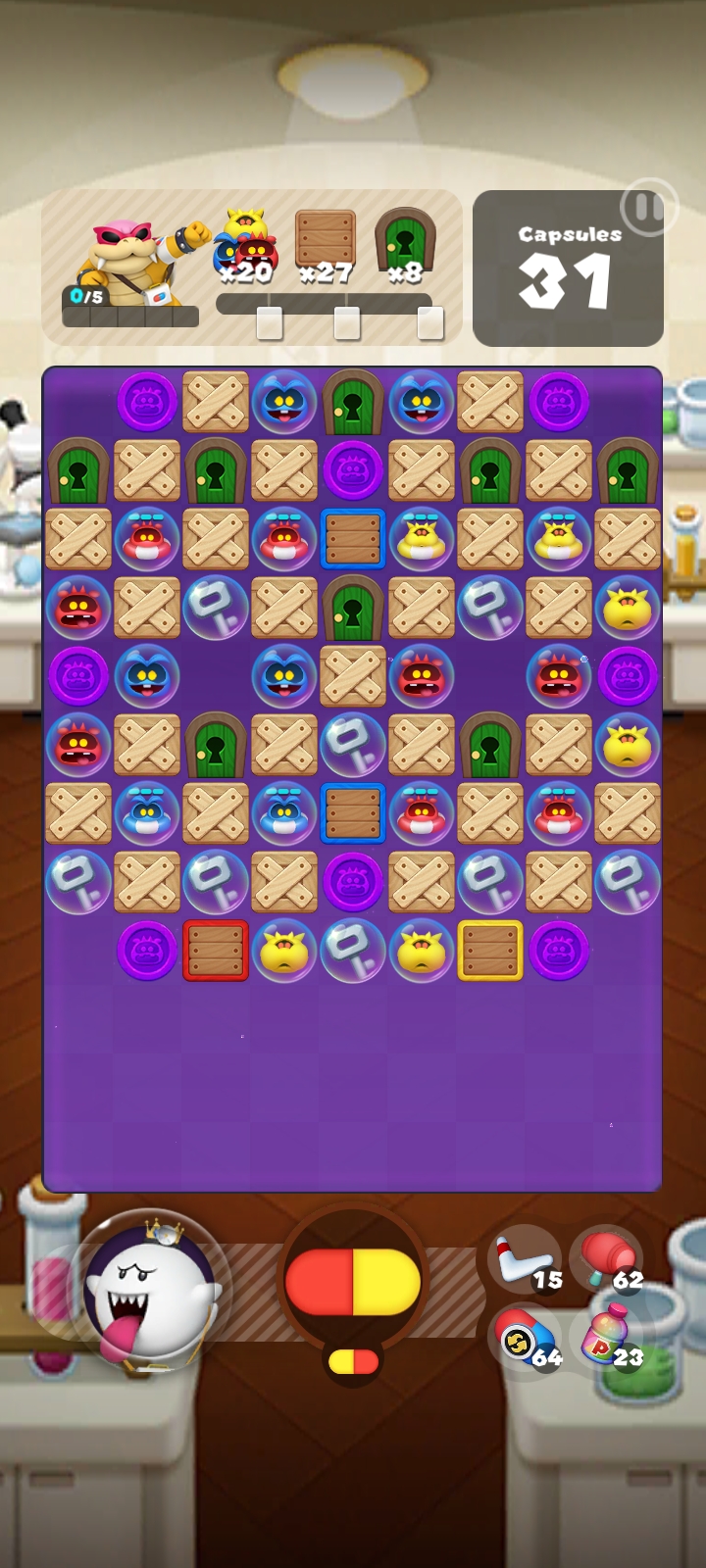Tap the red-yellow capsule to rotate
The height and width of the screenshot is (1568, 706).
coord(353,1282)
